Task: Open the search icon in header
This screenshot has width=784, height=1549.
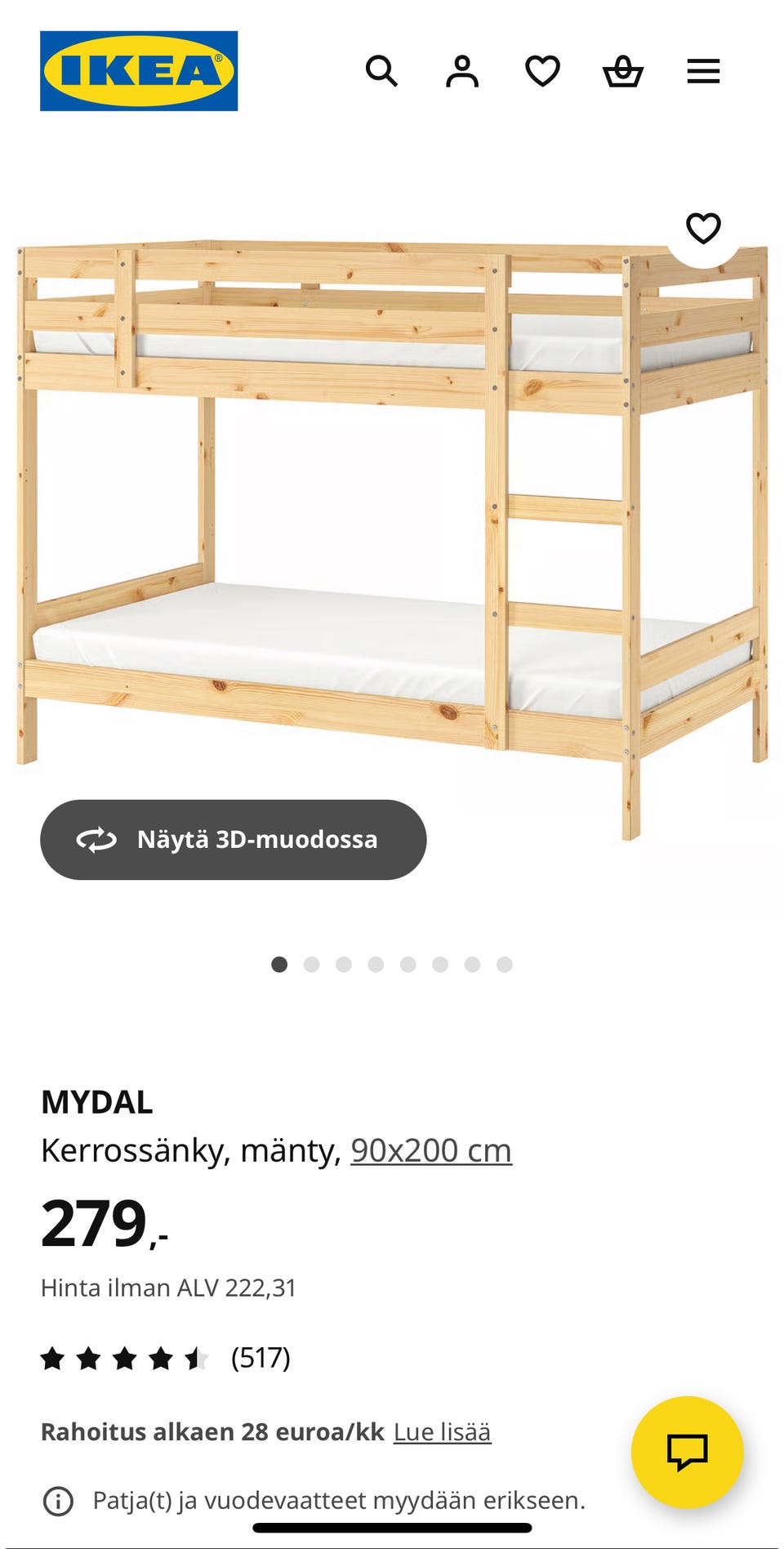Action: (381, 71)
